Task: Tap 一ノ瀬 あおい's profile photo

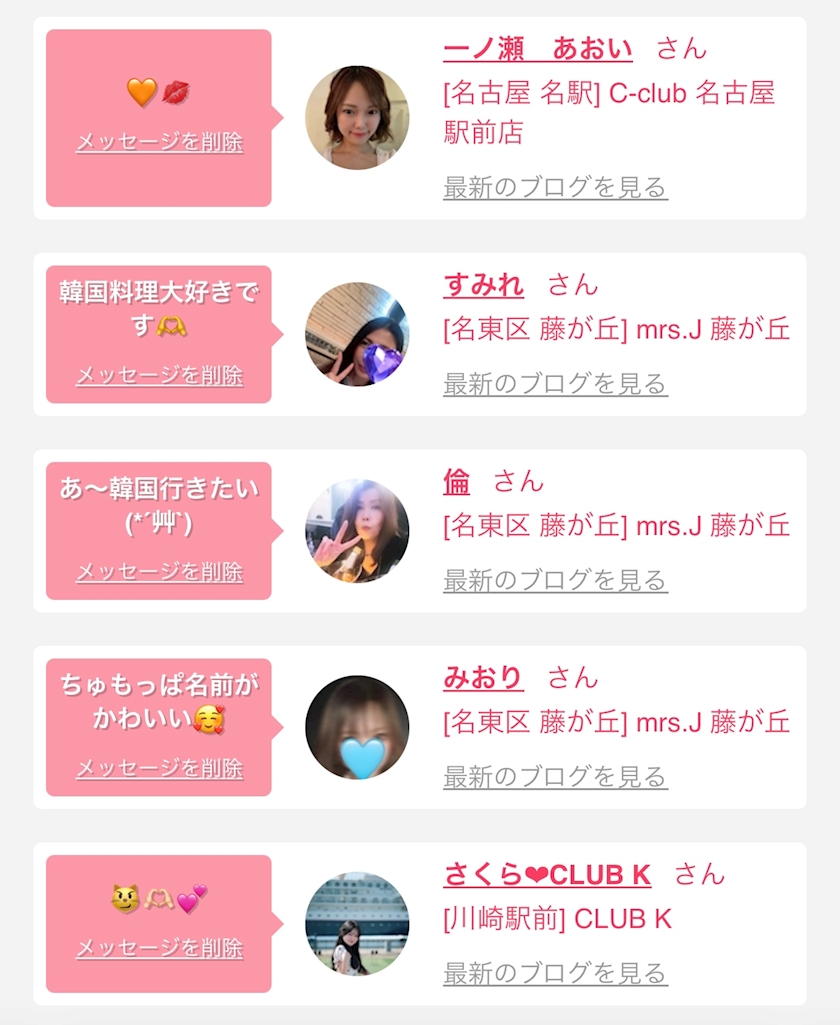Action: [x=357, y=118]
